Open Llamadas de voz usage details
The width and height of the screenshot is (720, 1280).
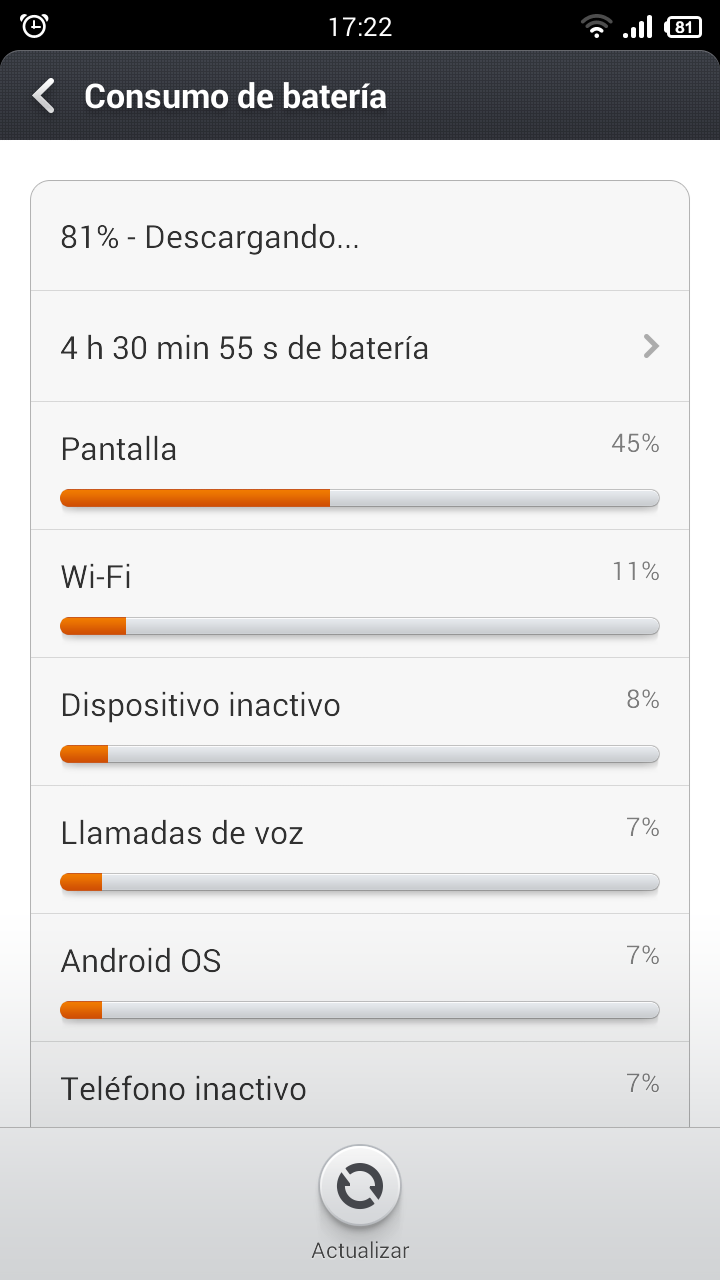[360, 850]
